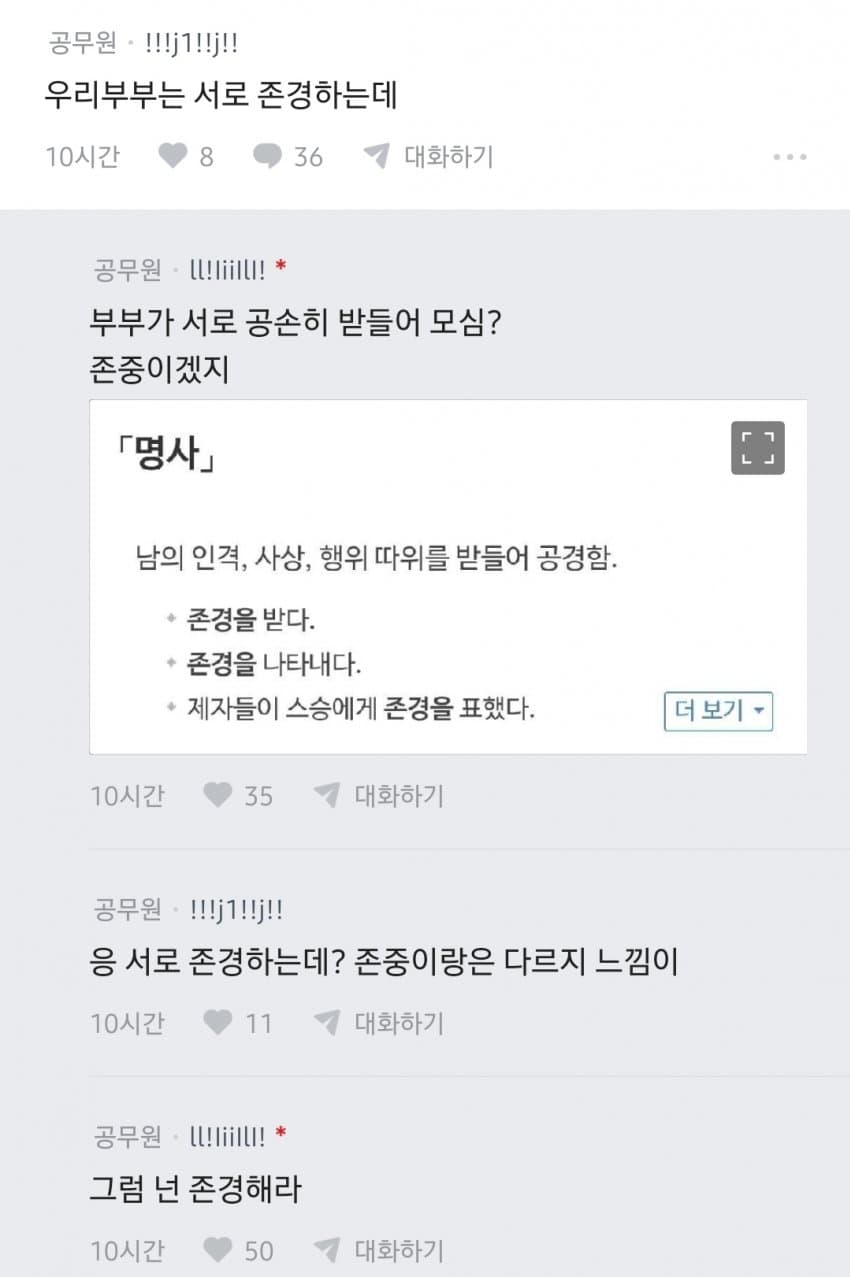850x1277 pixels.
Task: Open the three-dot overflow menu
Action: 790,157
